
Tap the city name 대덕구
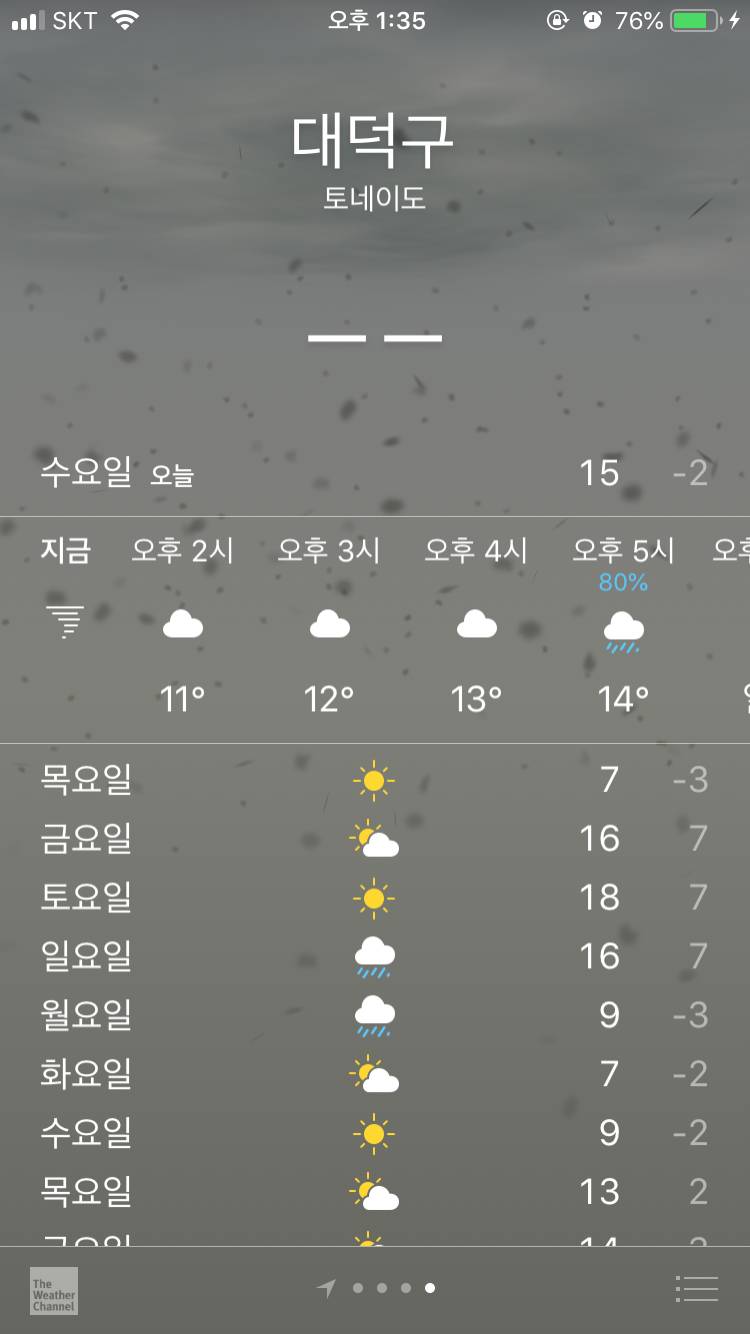374,138
